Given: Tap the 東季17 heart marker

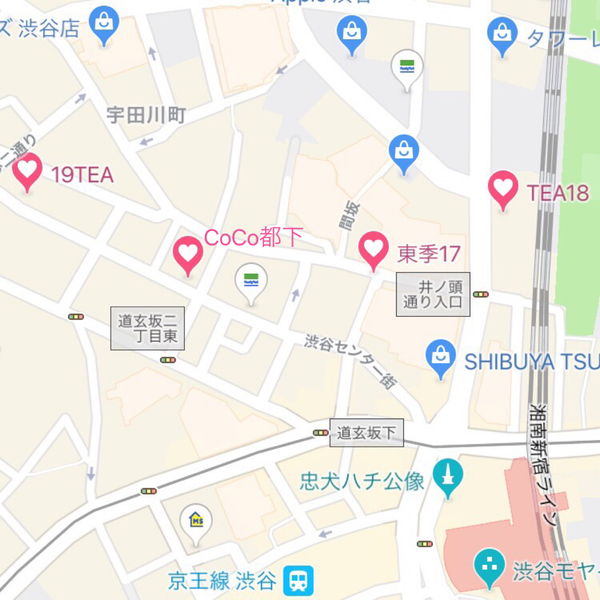Looking at the screenshot, I should click(x=373, y=248).
